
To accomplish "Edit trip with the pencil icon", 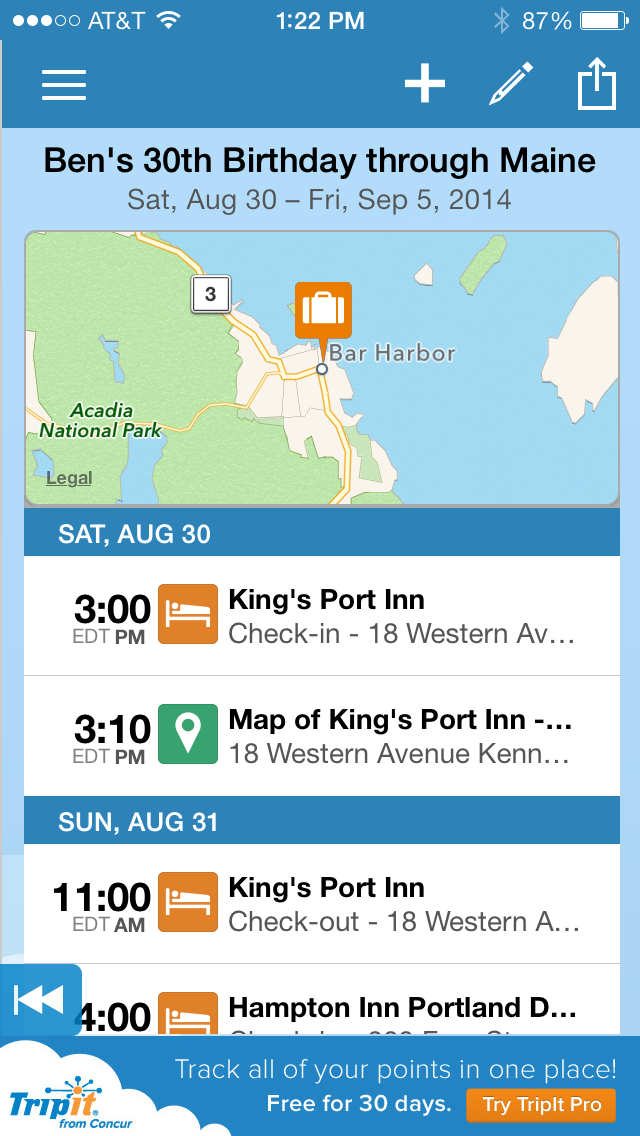I will 511,84.
